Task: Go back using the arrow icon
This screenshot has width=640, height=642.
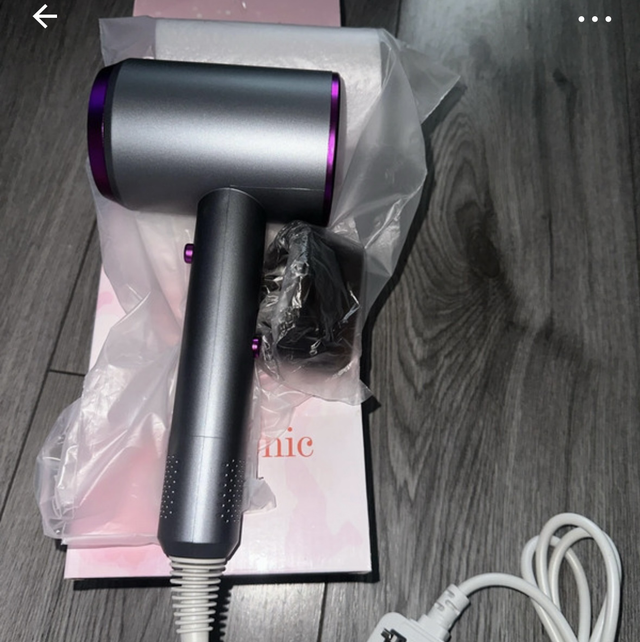Action: click(44, 17)
